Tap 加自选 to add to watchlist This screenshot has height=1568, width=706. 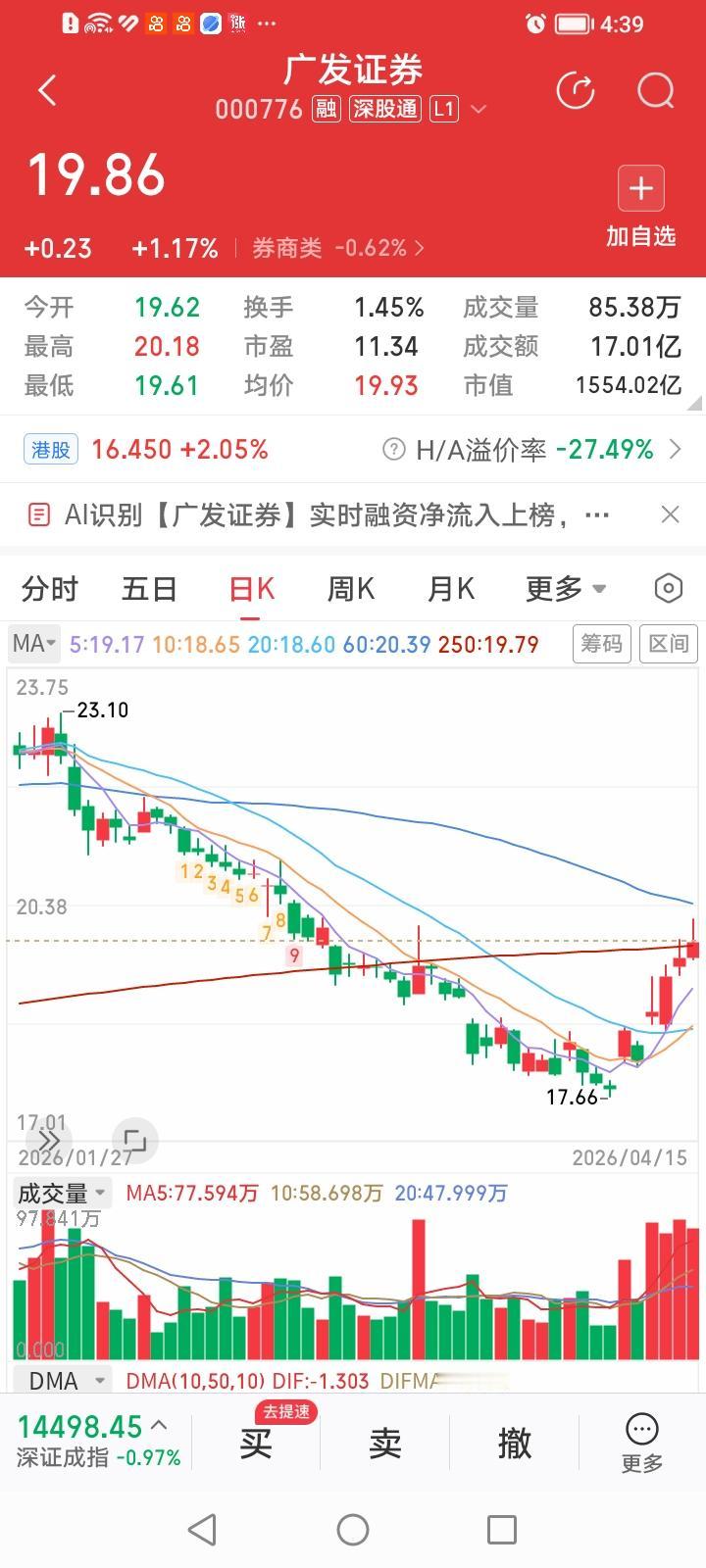click(640, 203)
